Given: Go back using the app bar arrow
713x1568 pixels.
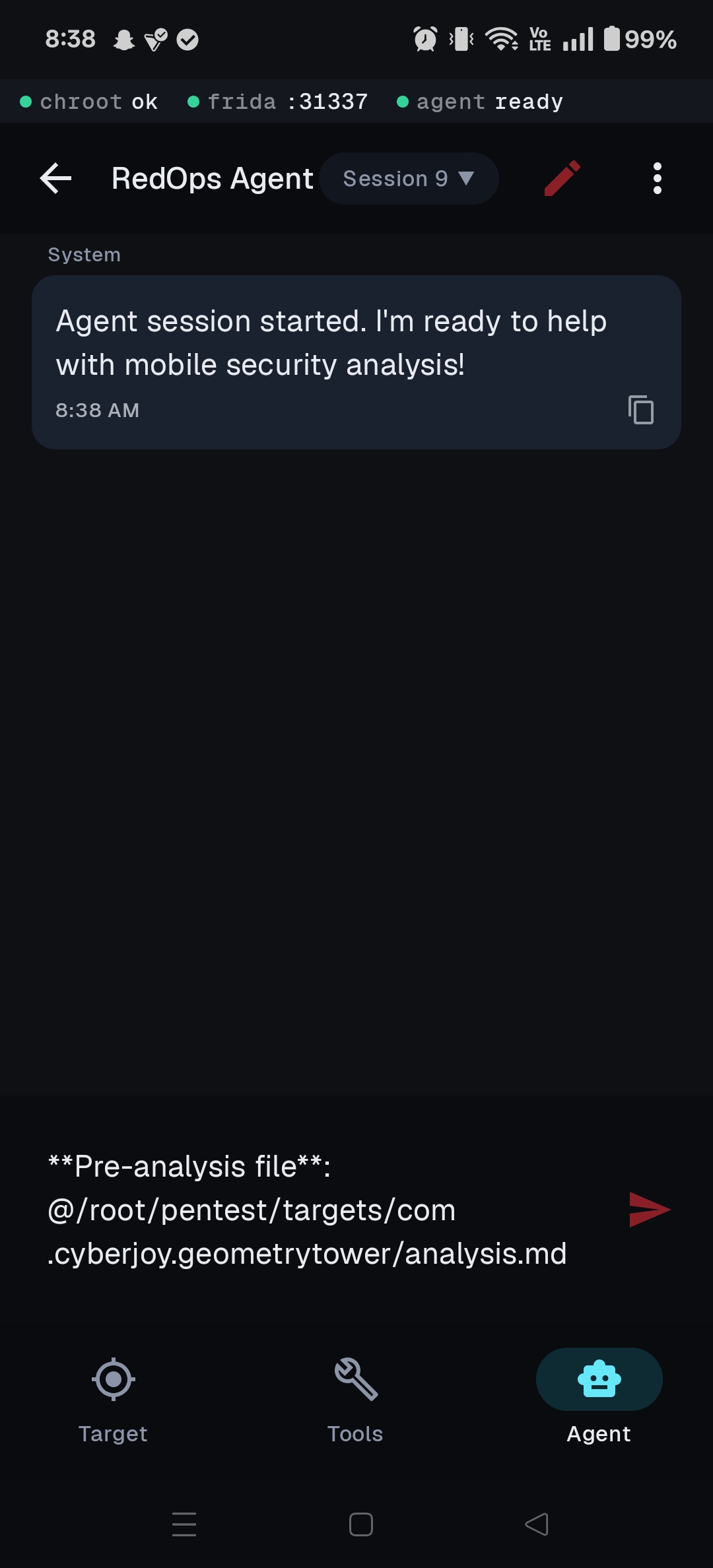Looking at the screenshot, I should tap(55, 178).
